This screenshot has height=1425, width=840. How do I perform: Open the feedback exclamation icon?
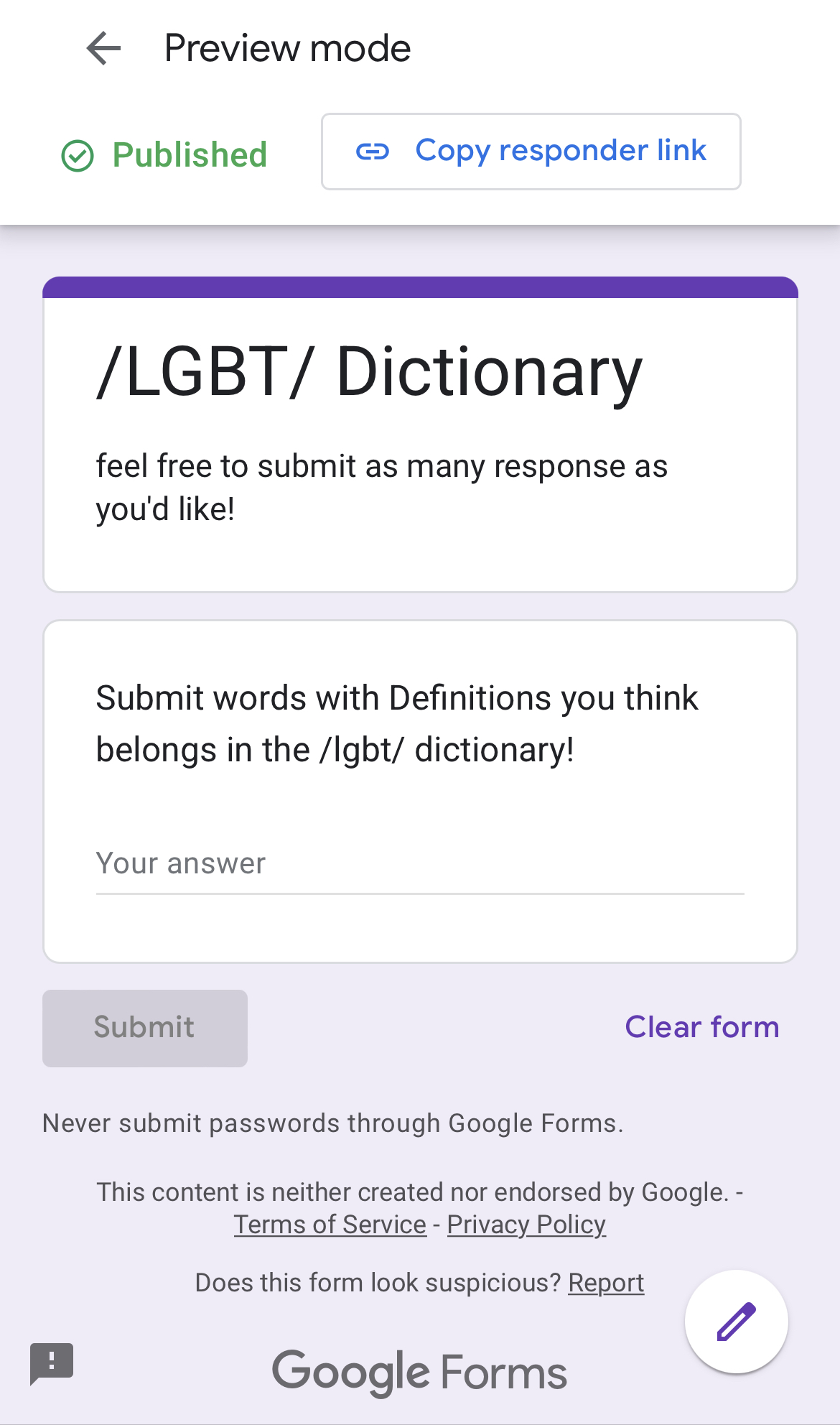[x=52, y=1363]
